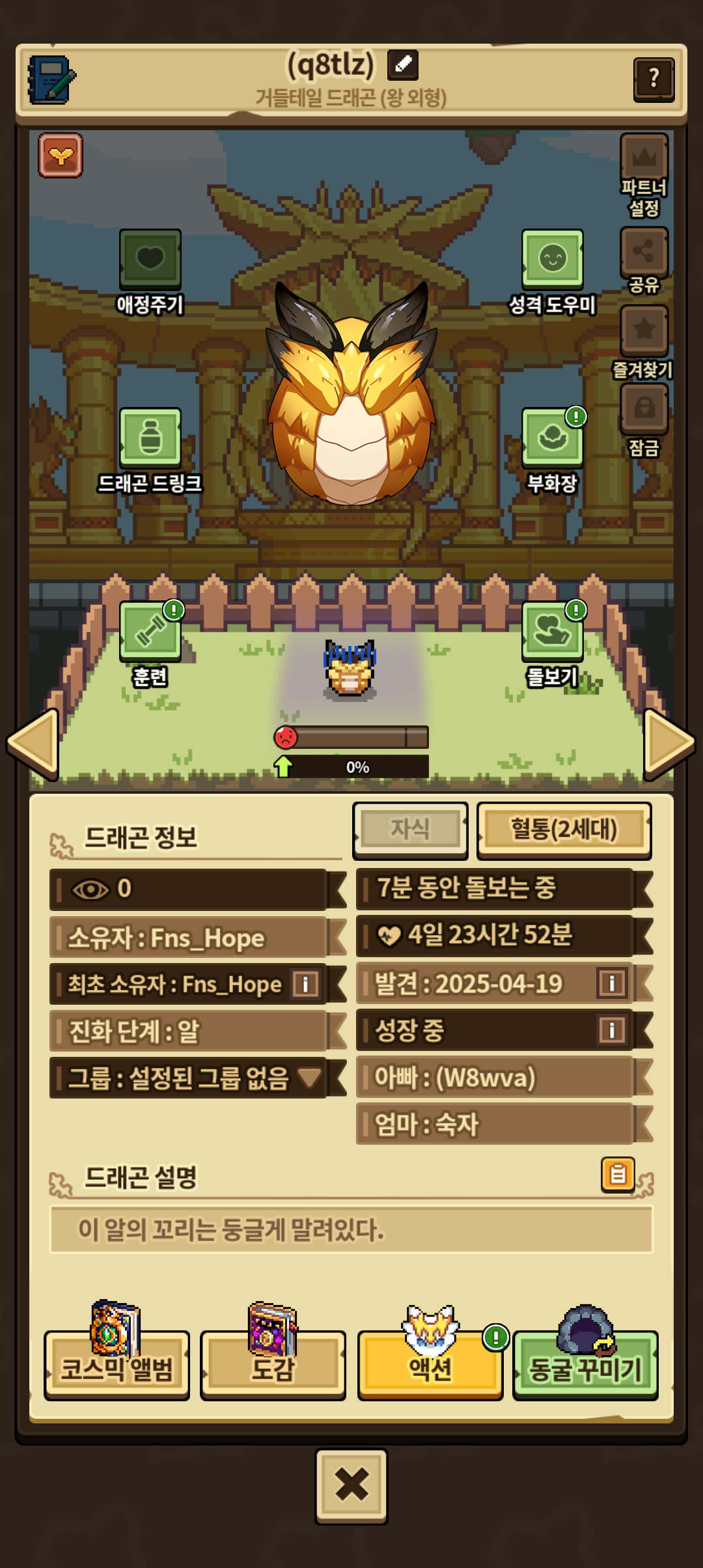The width and height of the screenshot is (703, 1568).
Task: Open 성격 도우미 personality helper
Action: (552, 260)
